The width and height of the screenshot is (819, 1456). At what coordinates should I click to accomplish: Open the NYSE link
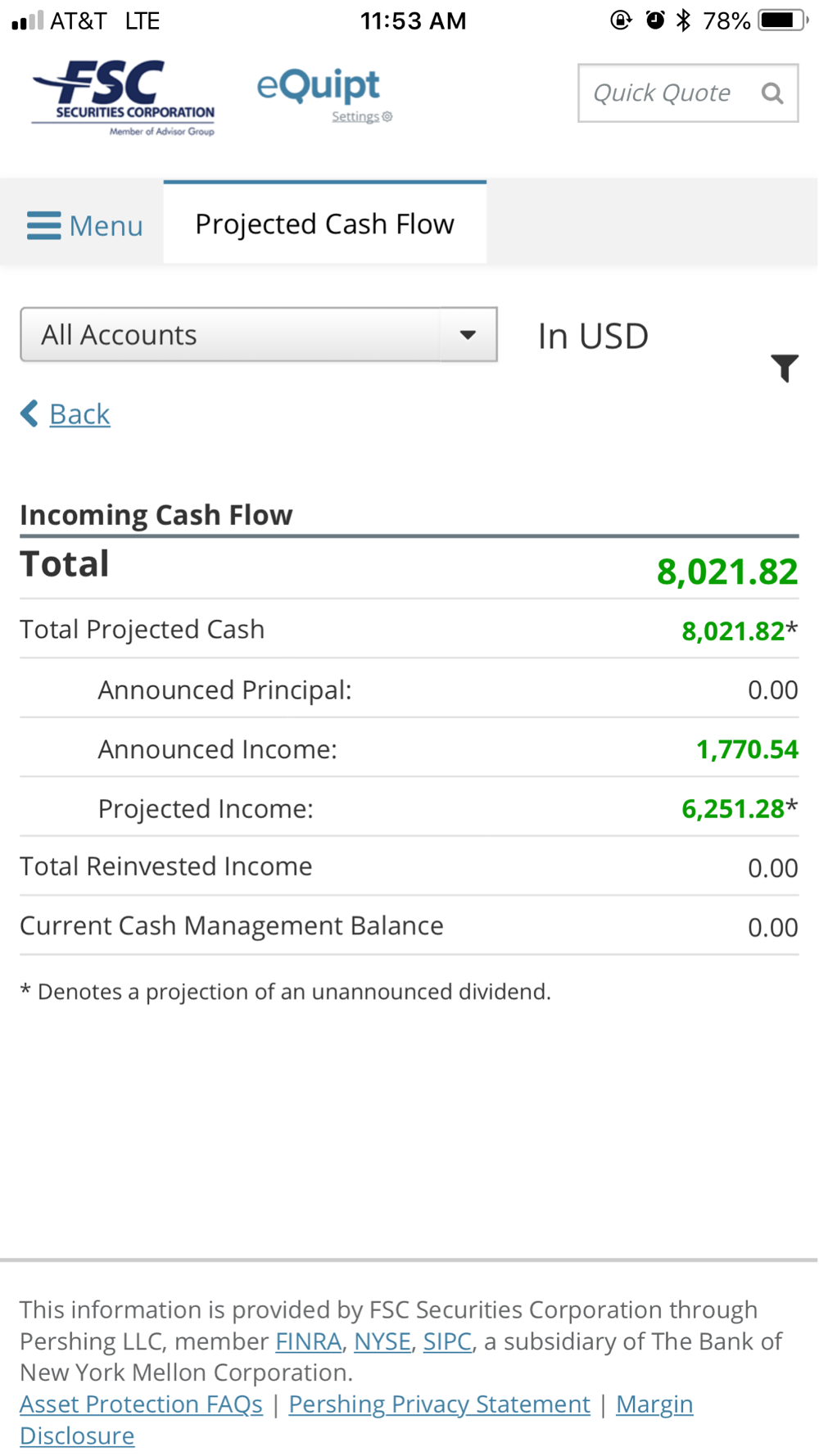[382, 1341]
